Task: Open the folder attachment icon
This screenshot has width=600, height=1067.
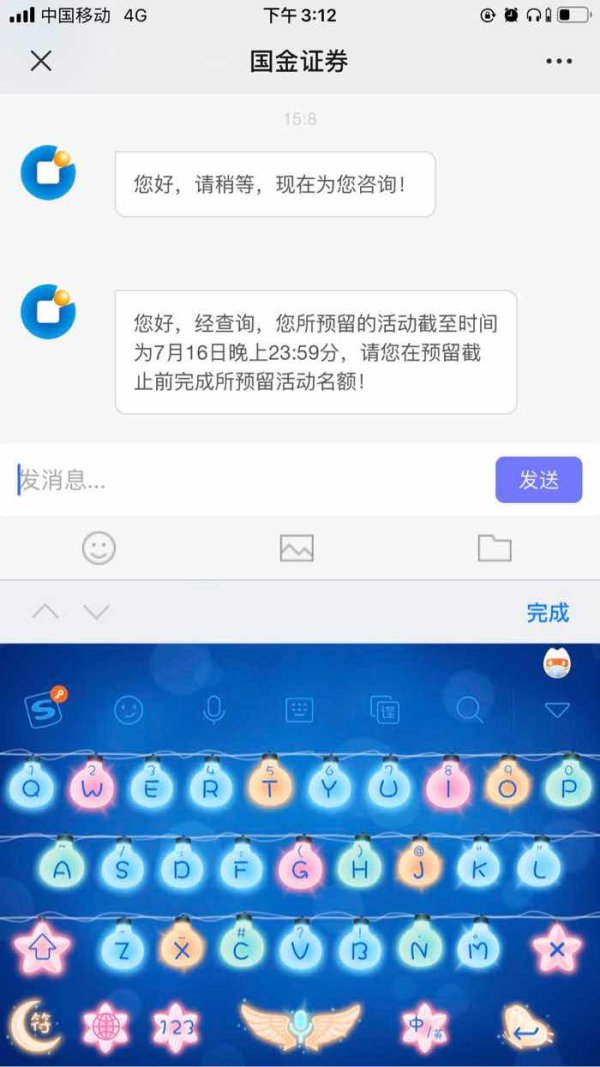Action: (x=495, y=548)
